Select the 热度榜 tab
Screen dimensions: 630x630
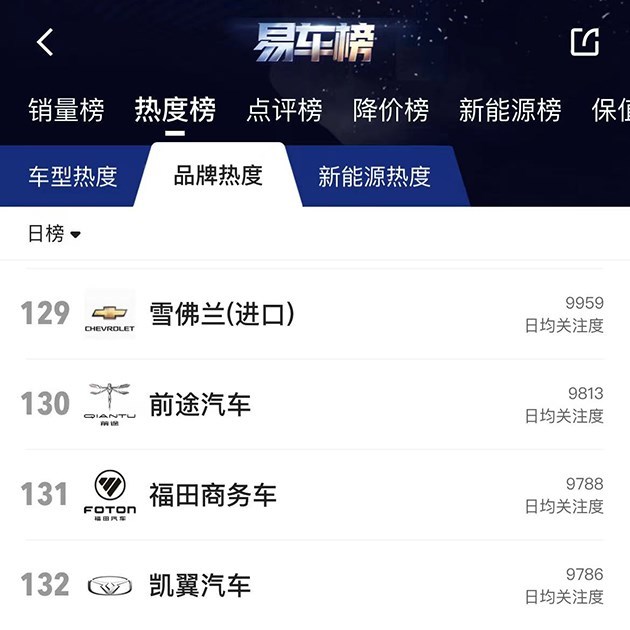(175, 110)
